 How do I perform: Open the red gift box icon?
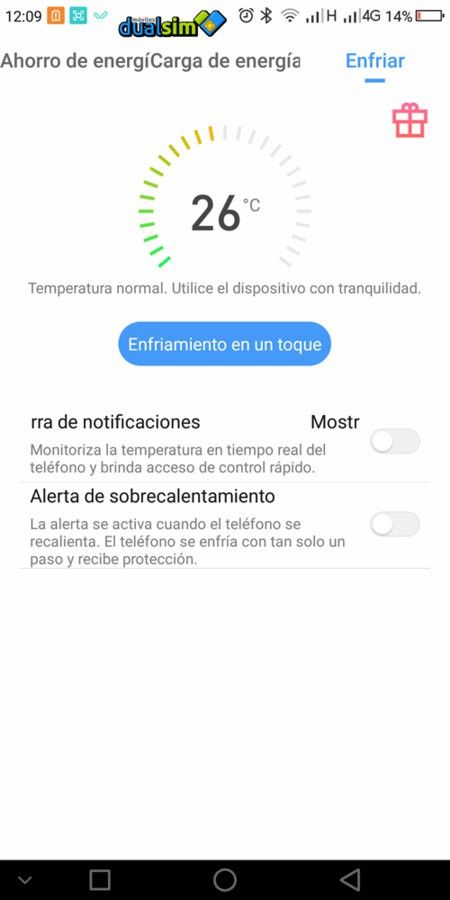pyautogui.click(x=410, y=120)
